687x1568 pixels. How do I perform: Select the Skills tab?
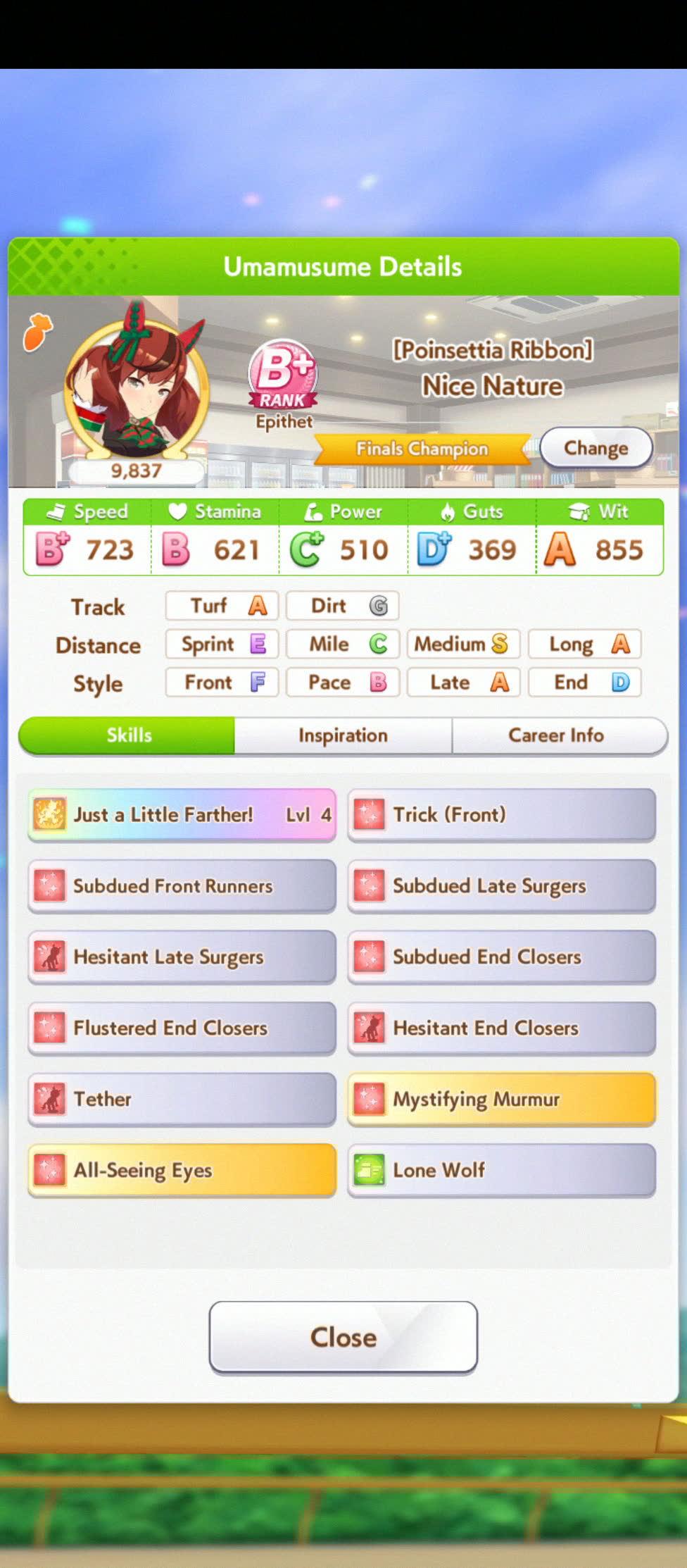(x=128, y=735)
